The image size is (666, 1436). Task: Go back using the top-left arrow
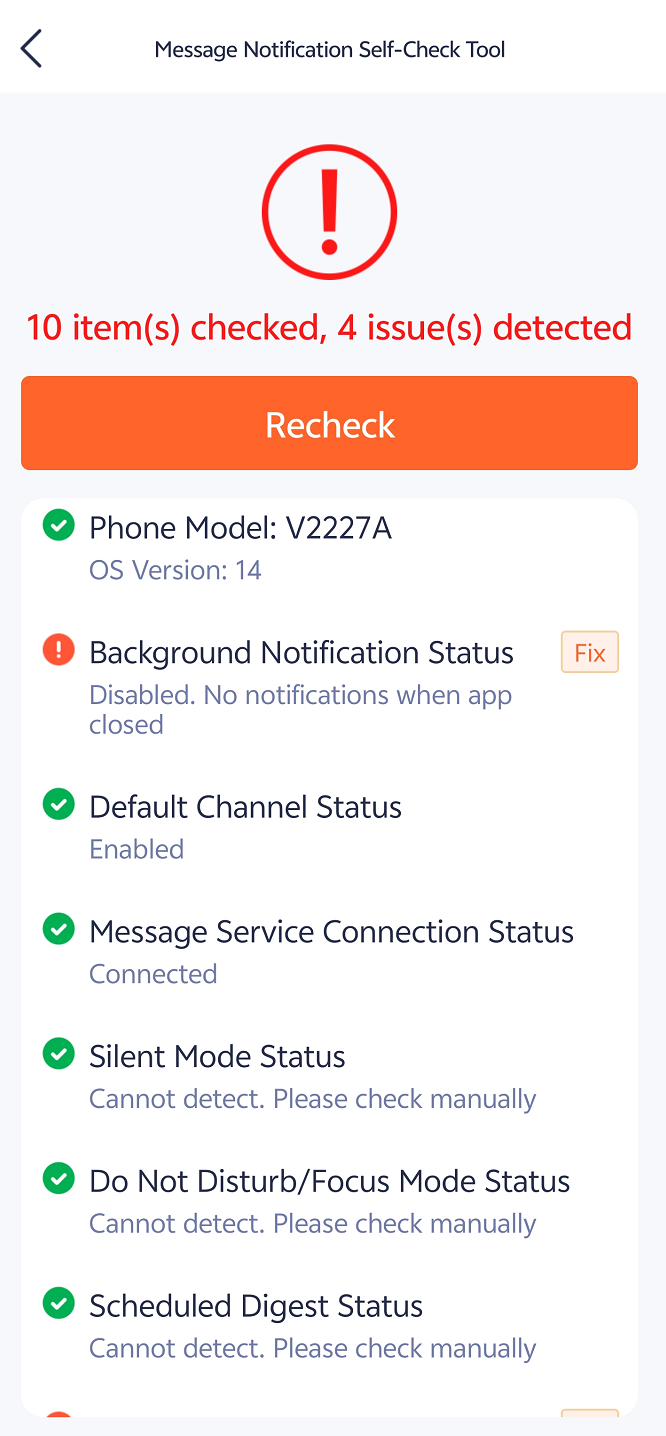click(x=32, y=48)
